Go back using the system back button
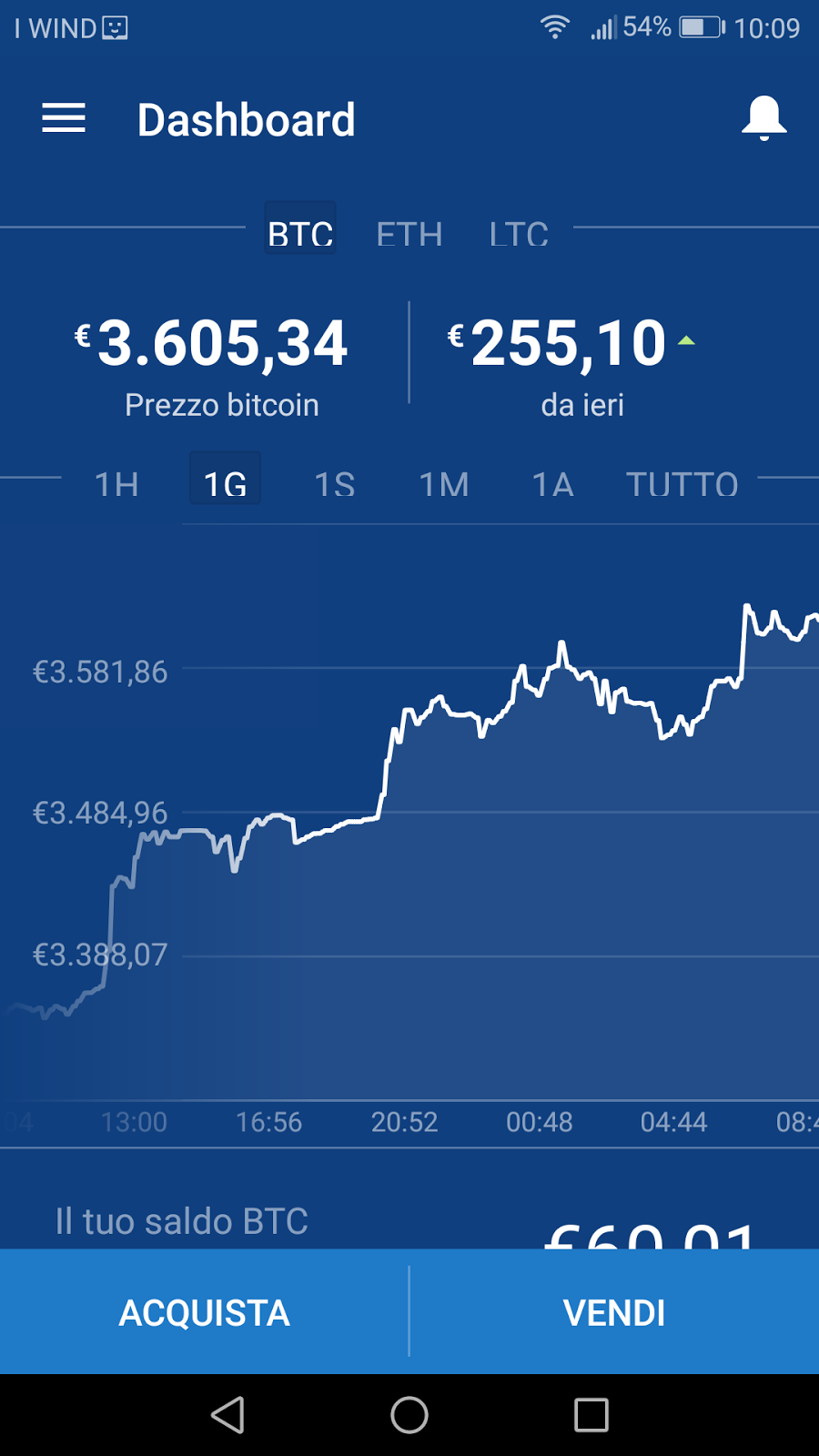Image resolution: width=819 pixels, height=1456 pixels. tap(227, 1415)
